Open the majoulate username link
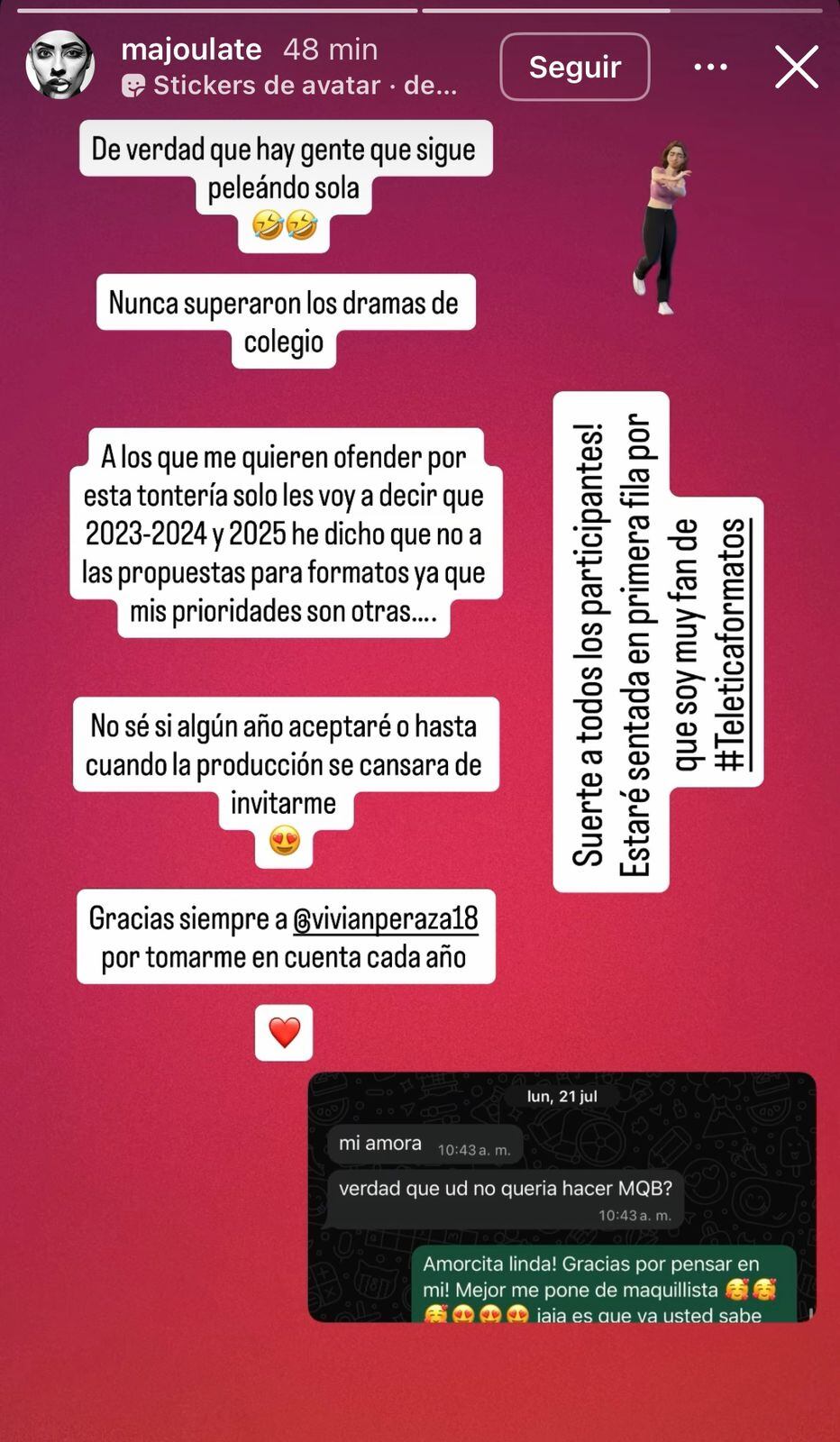This screenshot has width=840, height=1442. [x=191, y=50]
